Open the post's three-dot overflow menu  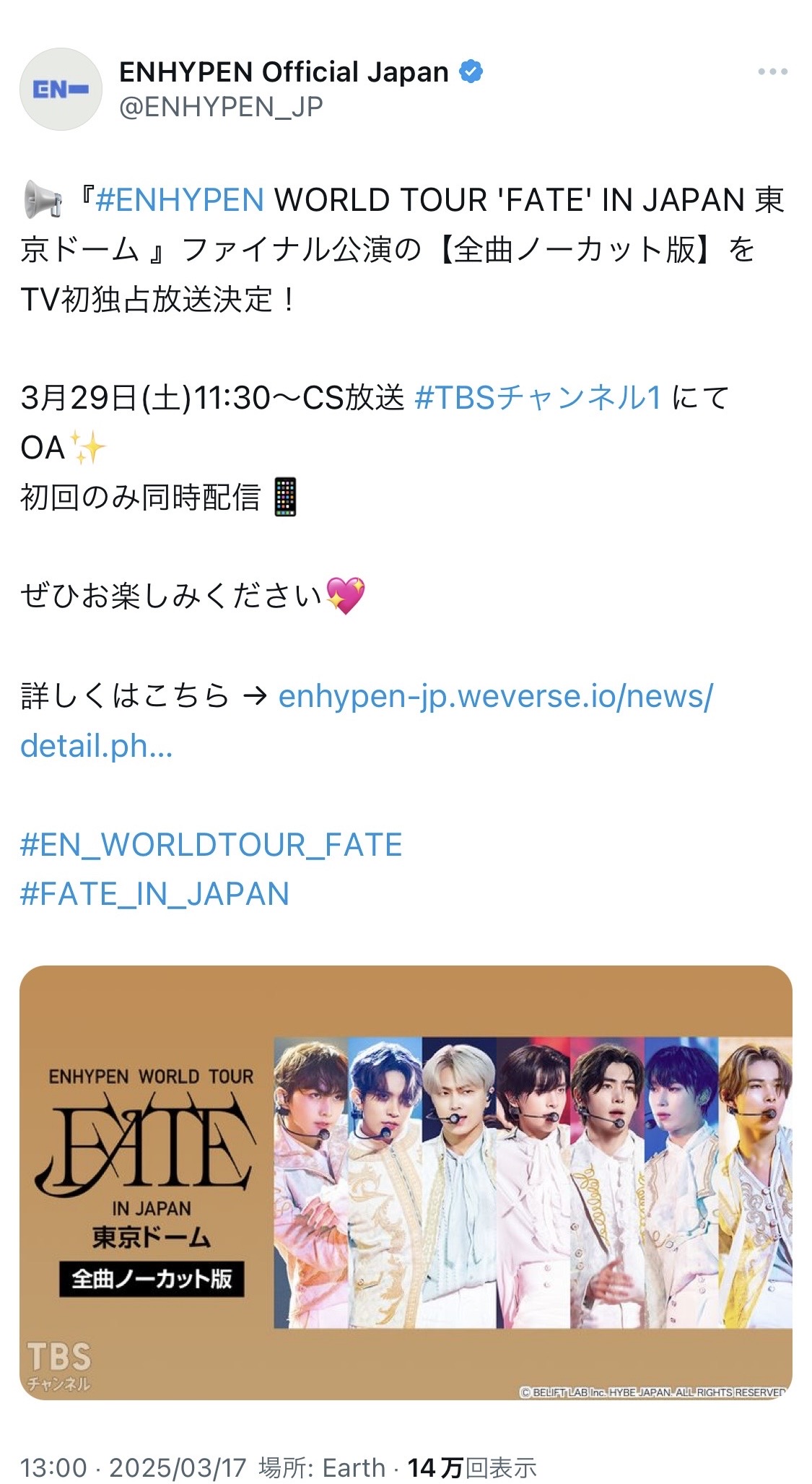(772, 71)
